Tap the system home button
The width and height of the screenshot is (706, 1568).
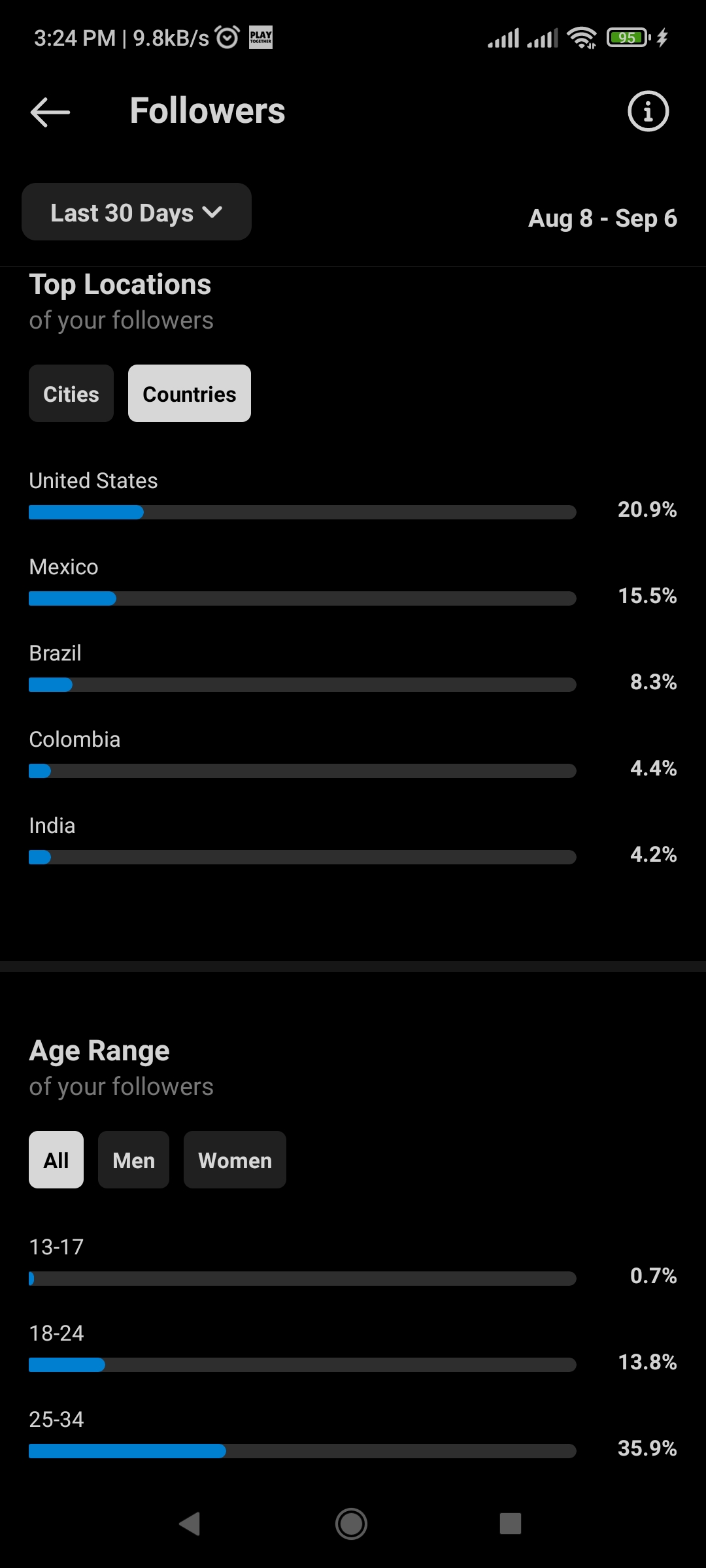pyautogui.click(x=352, y=1524)
